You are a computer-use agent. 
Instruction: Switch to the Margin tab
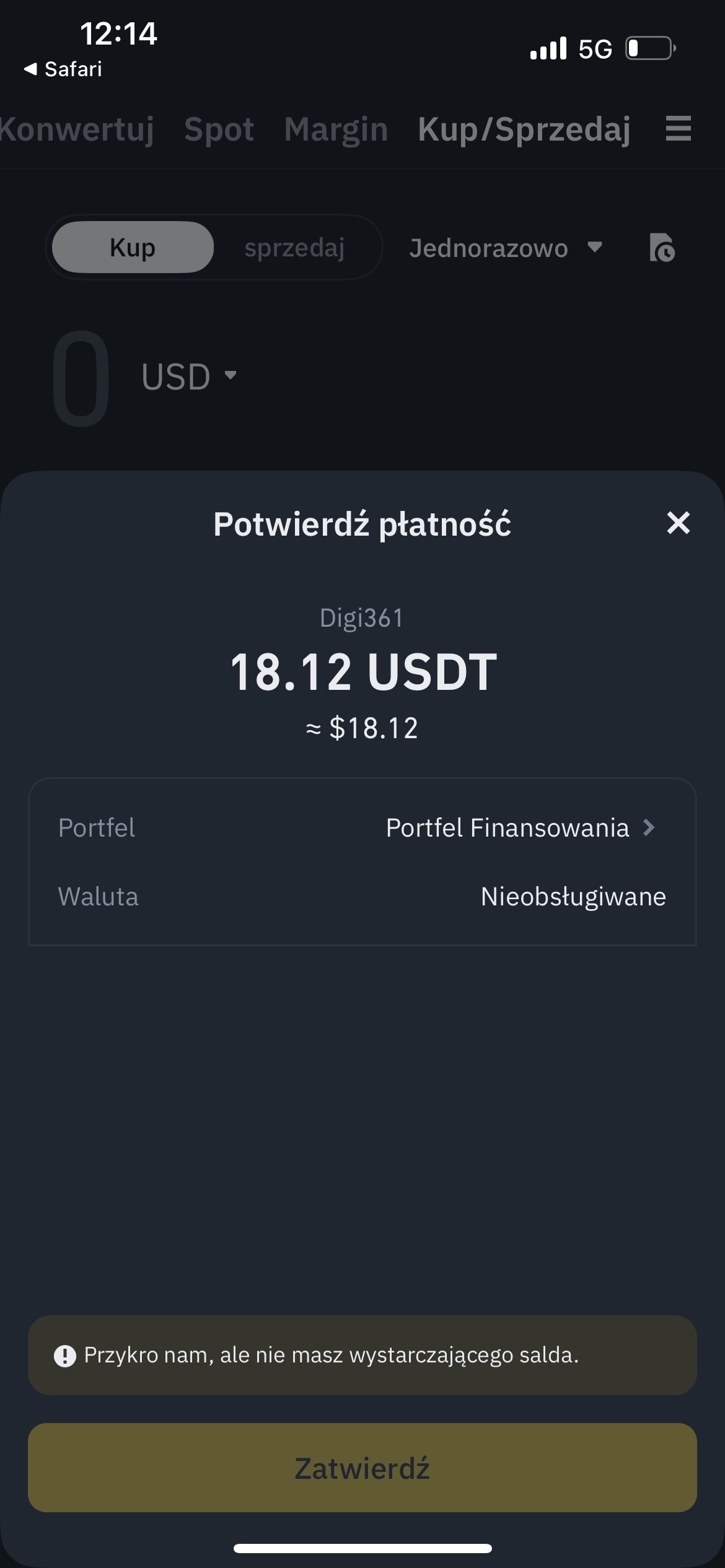pos(336,129)
